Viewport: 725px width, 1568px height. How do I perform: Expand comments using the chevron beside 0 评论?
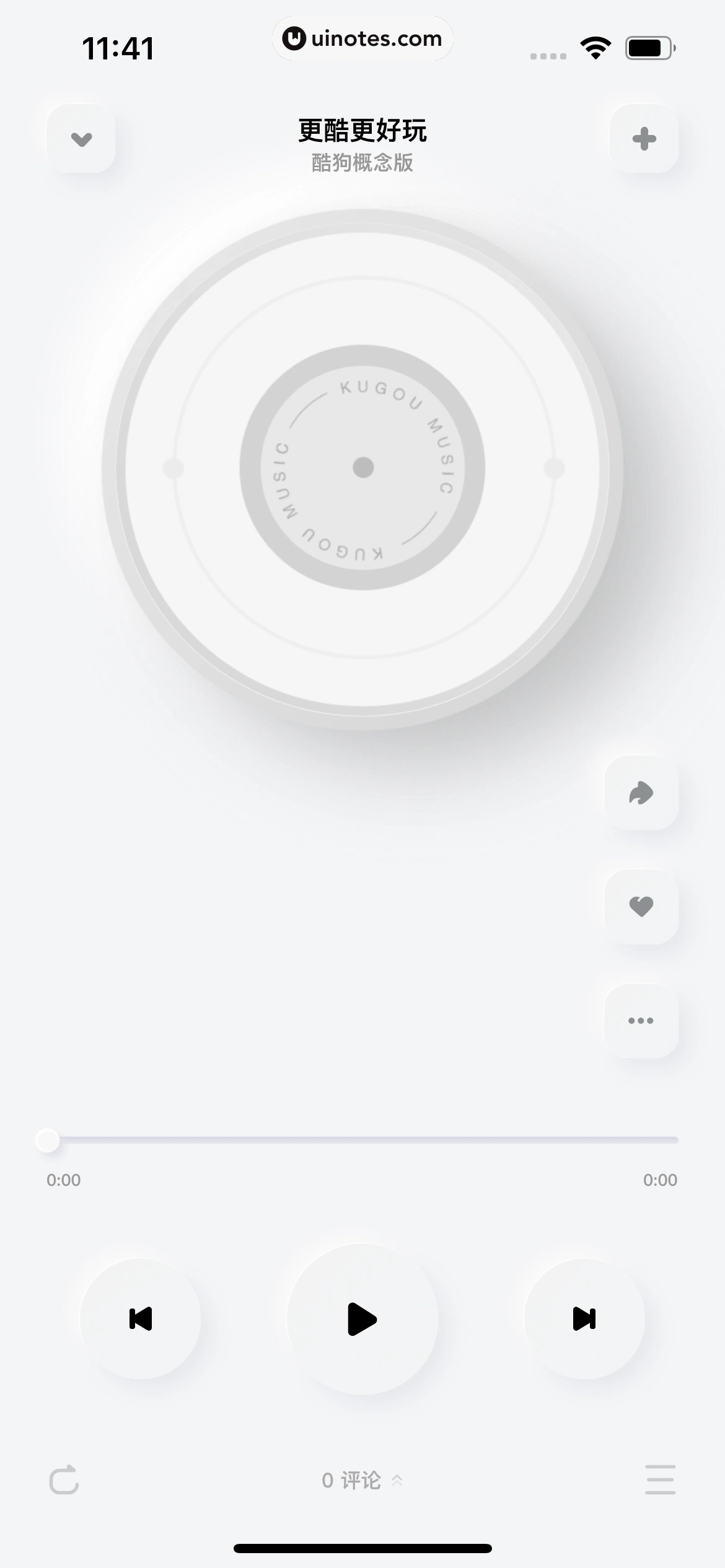click(x=397, y=1479)
